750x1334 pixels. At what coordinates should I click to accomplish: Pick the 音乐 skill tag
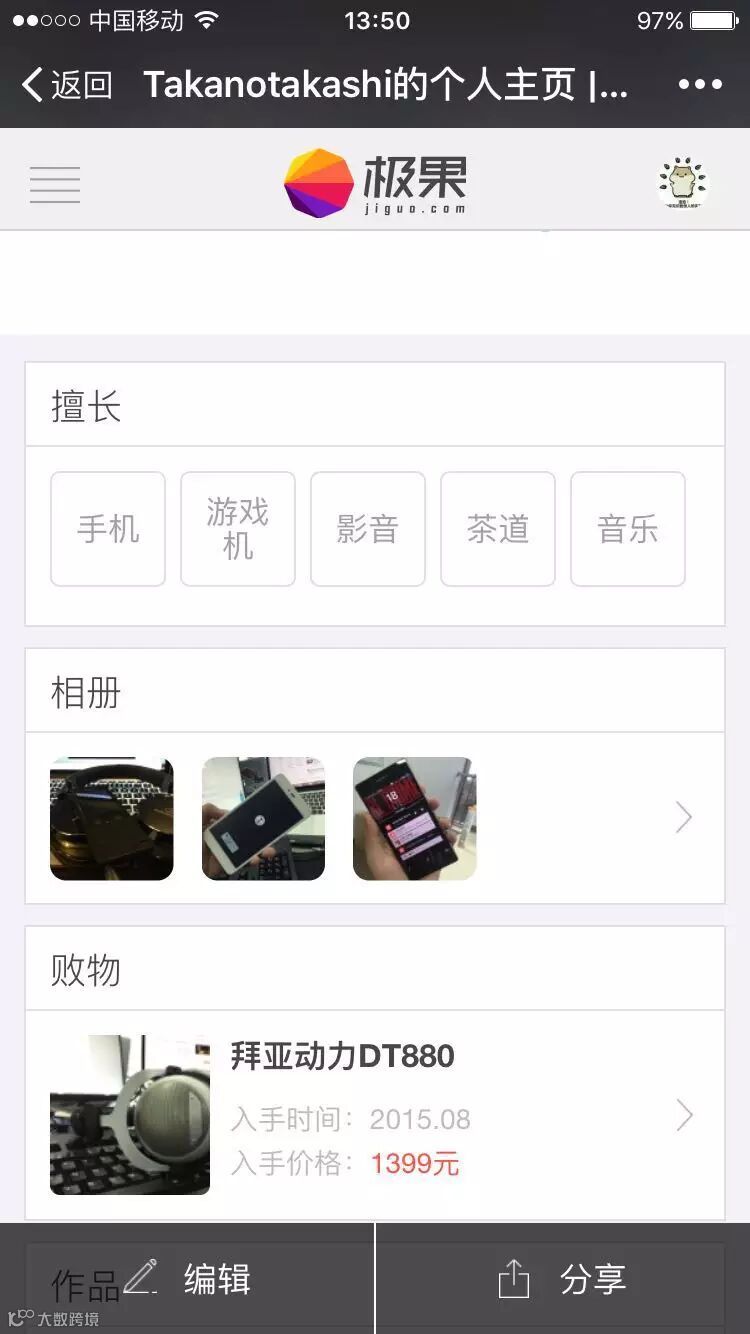pos(628,529)
